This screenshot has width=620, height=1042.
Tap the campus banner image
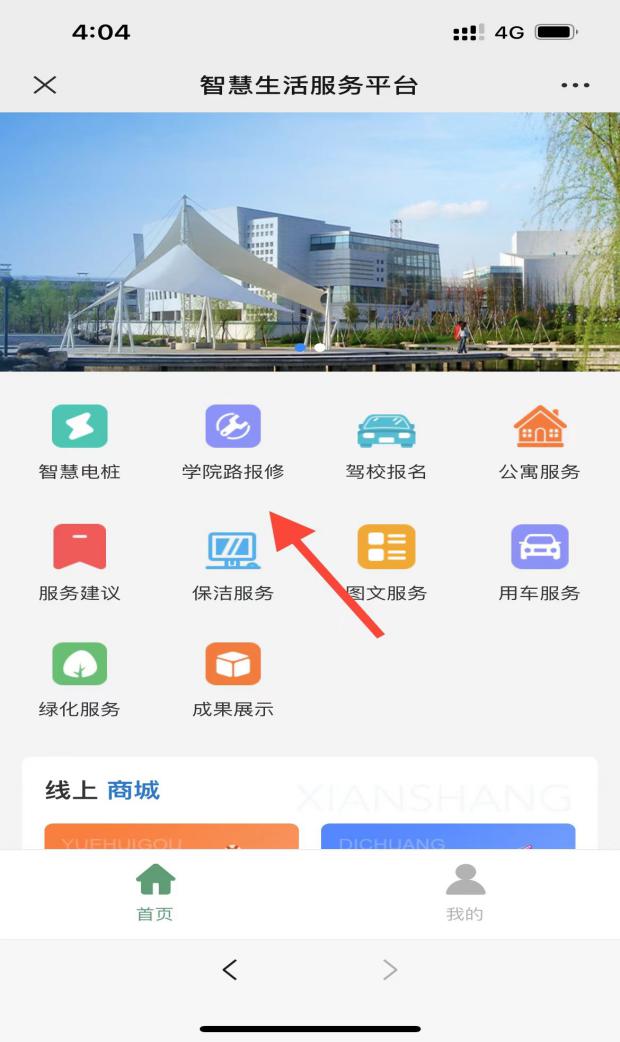(310, 241)
